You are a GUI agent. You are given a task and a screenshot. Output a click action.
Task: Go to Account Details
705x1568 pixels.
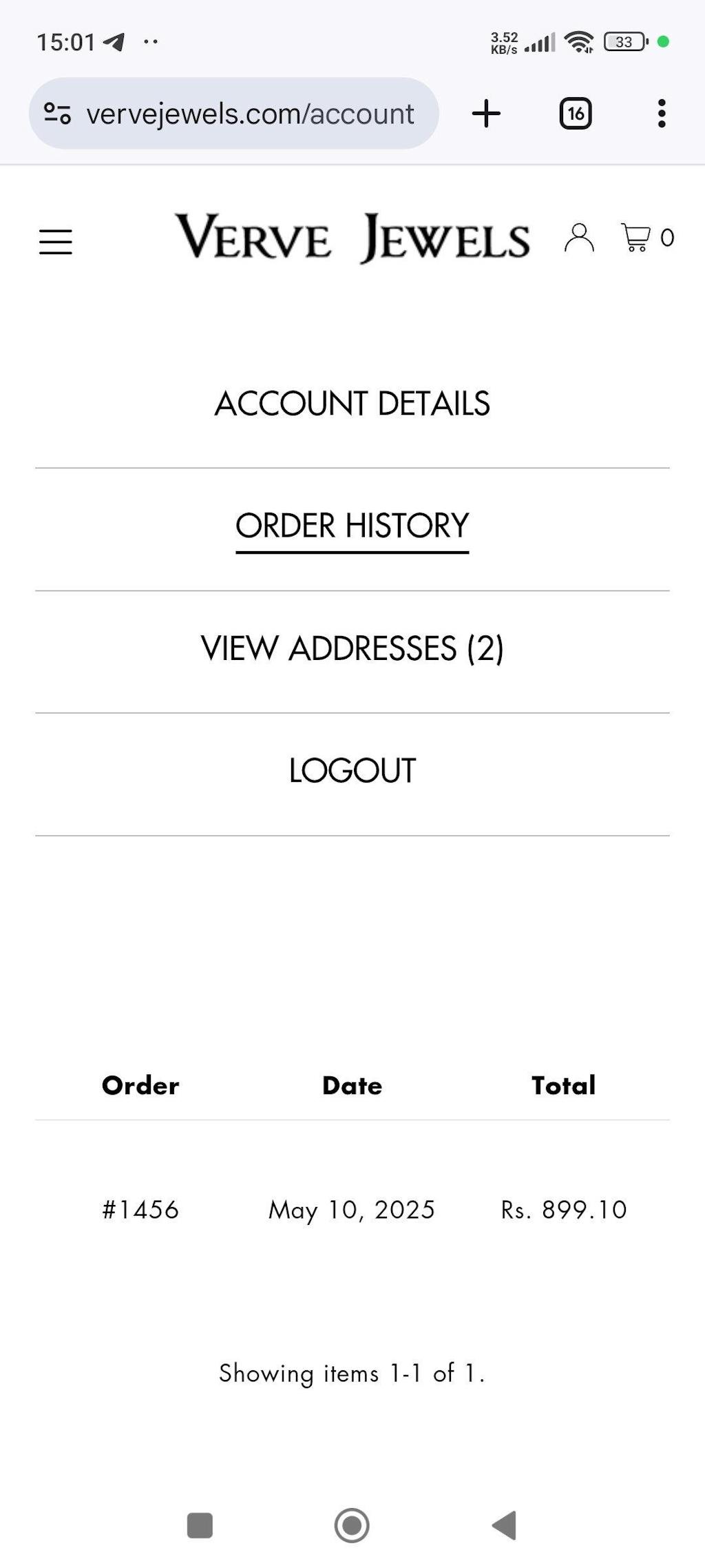pos(352,404)
